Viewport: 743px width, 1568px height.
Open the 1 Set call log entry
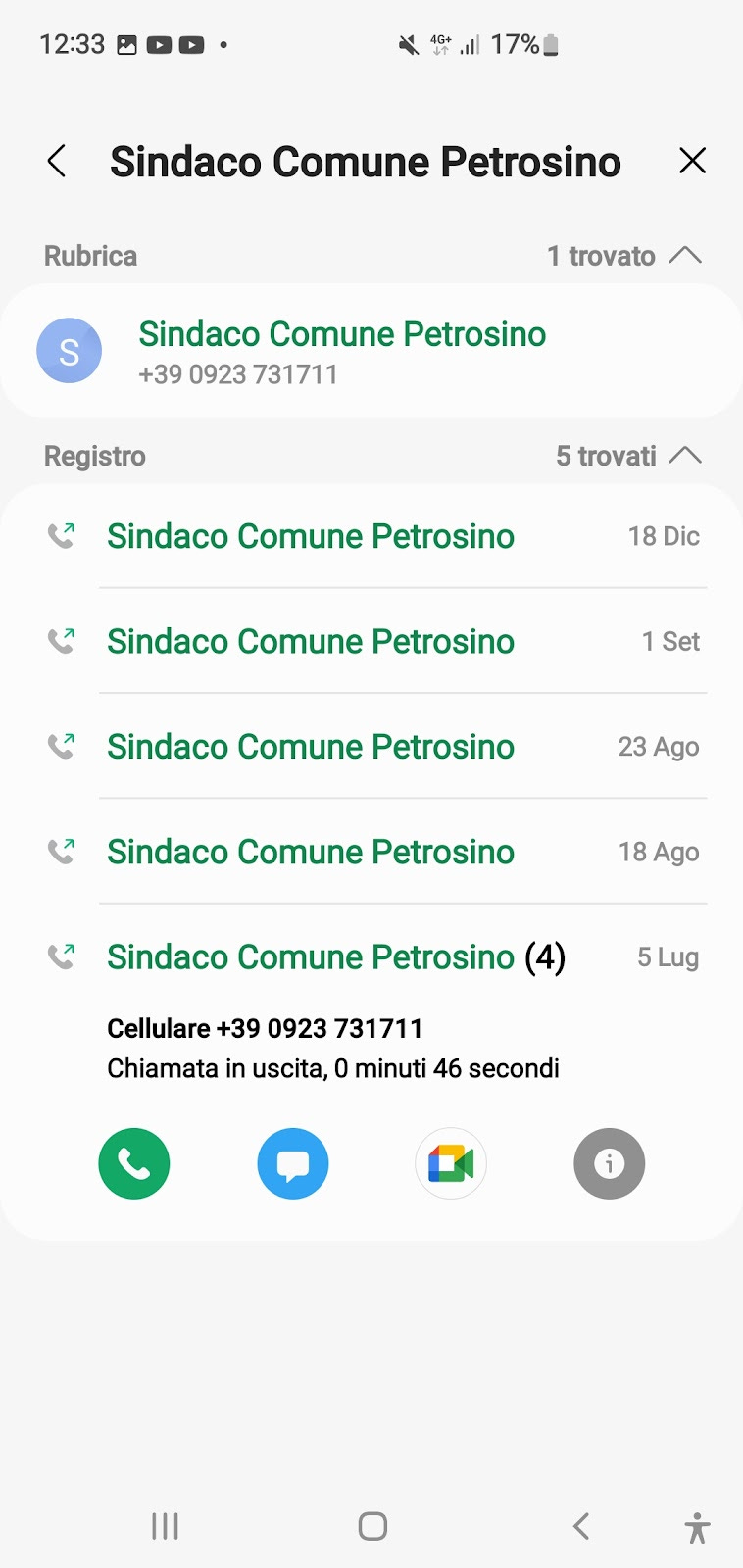[x=371, y=641]
